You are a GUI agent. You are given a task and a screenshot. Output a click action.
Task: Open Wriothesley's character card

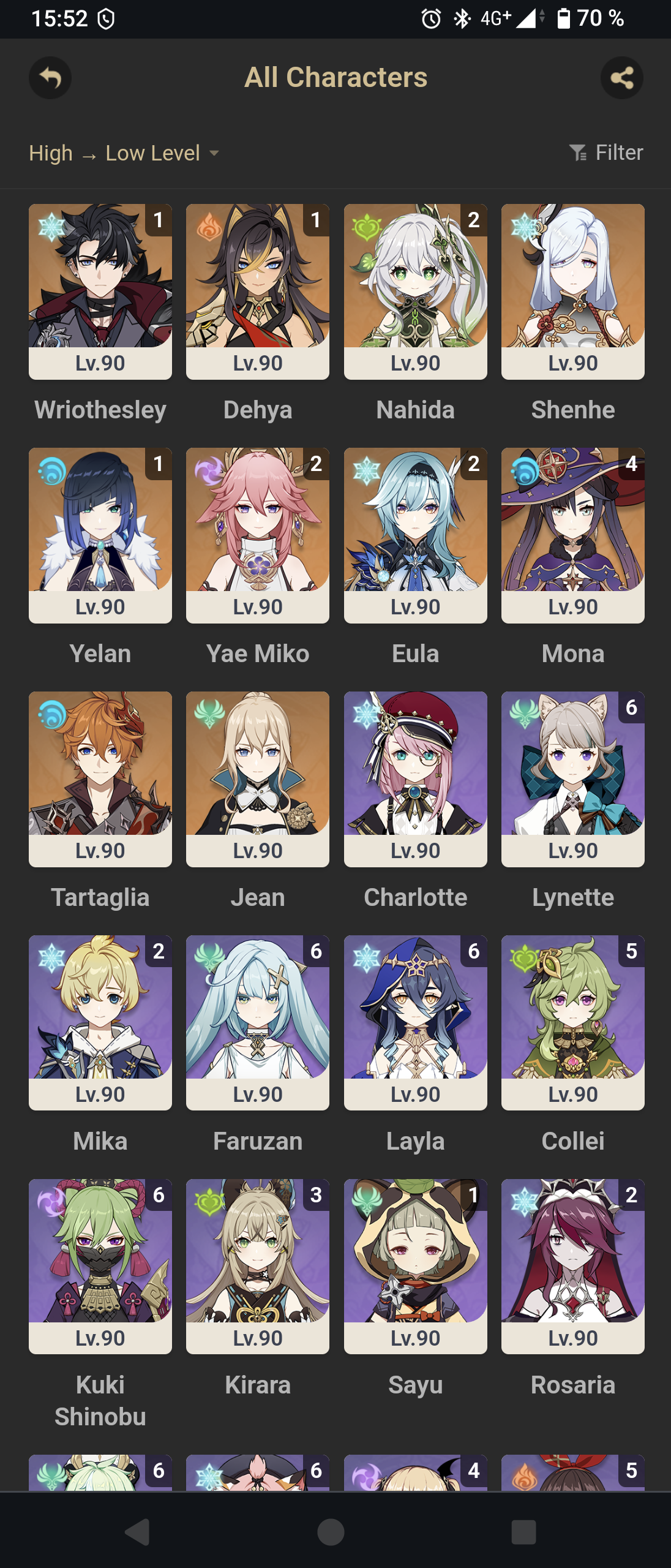coord(100,291)
